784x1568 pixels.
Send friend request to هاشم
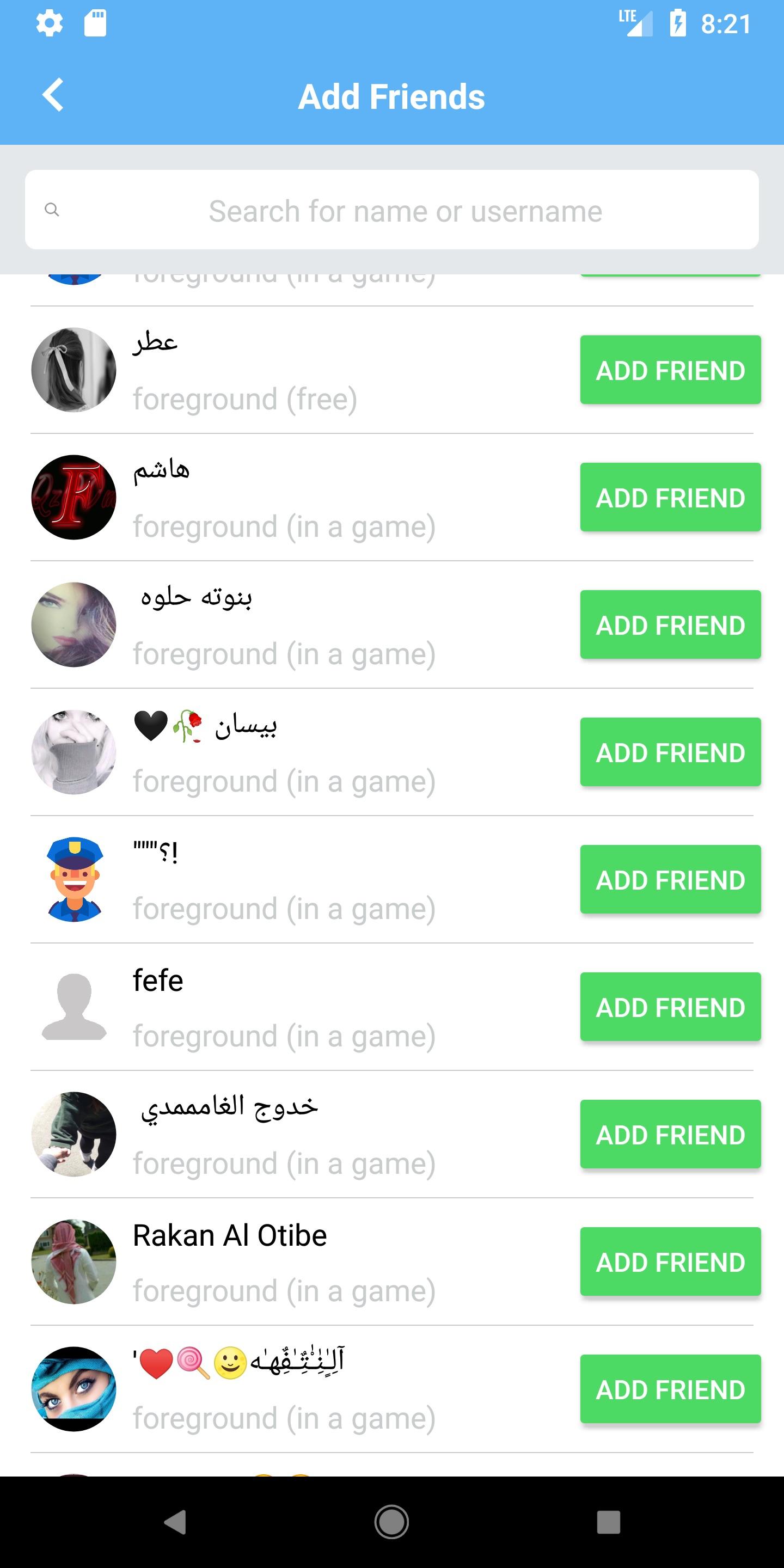click(x=670, y=497)
